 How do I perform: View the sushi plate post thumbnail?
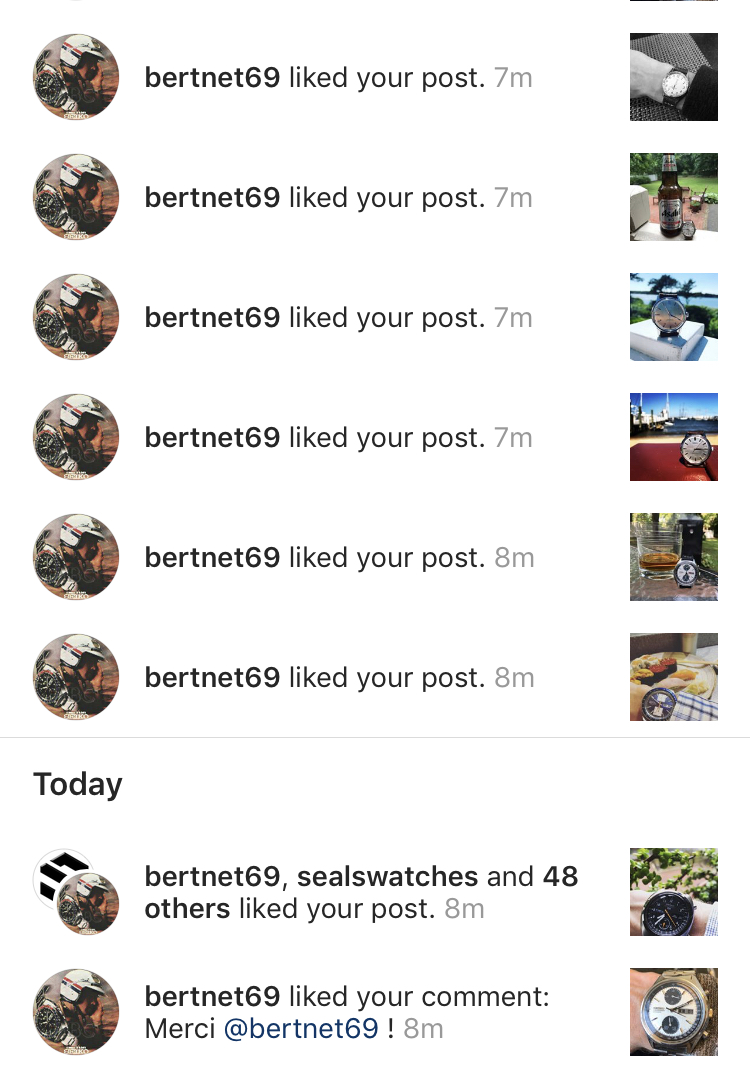673,677
